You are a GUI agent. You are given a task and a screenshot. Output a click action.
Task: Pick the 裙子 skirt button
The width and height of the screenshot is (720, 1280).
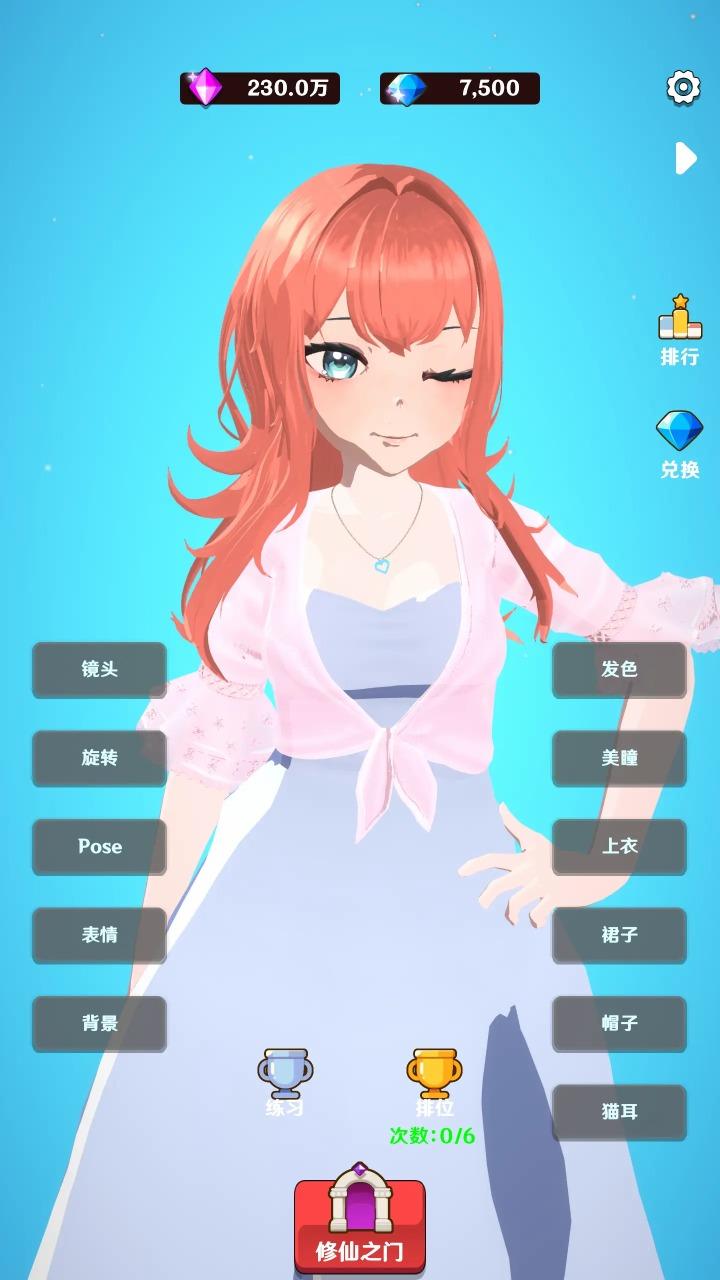(x=619, y=935)
